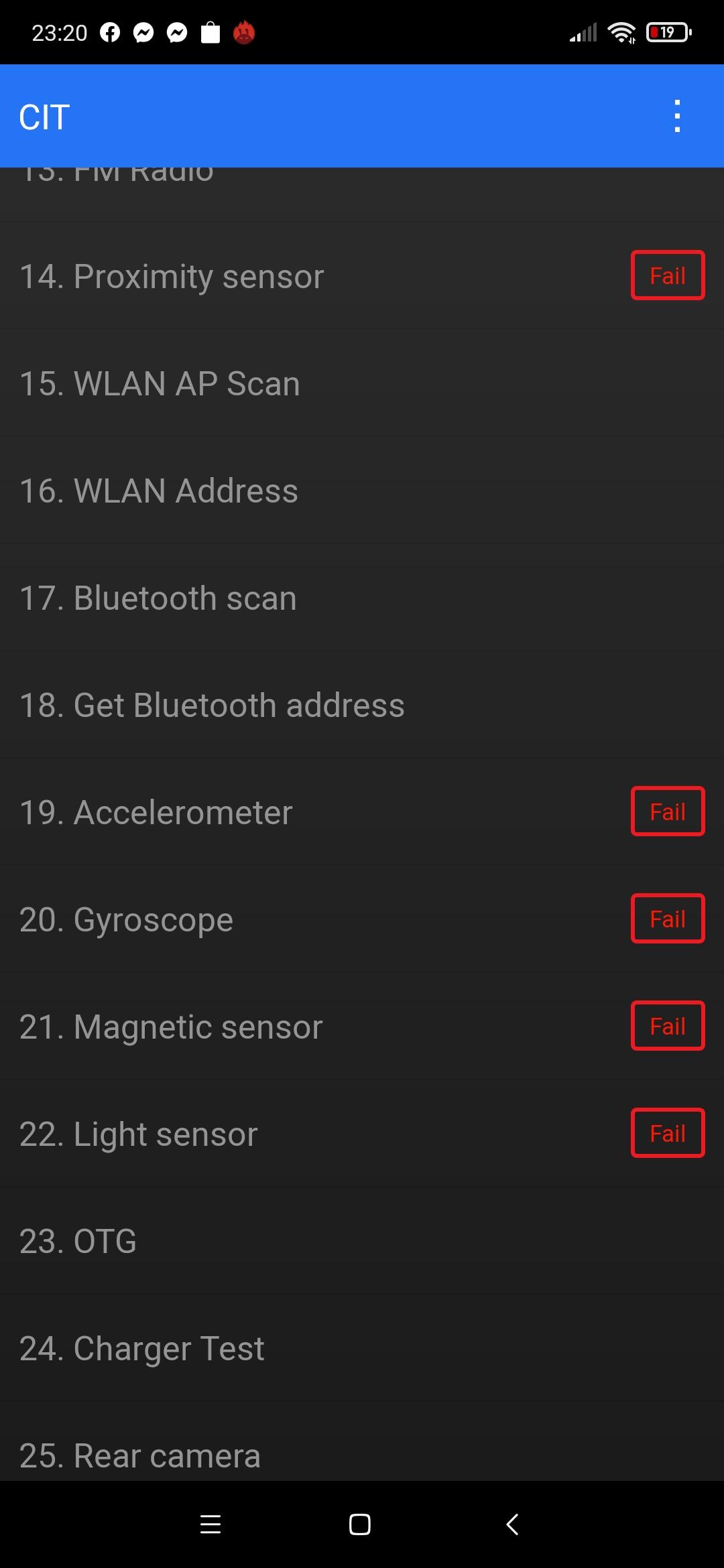Screen dimensions: 724x1568
Task: Open the three-dot overflow menu
Action: 677,117
